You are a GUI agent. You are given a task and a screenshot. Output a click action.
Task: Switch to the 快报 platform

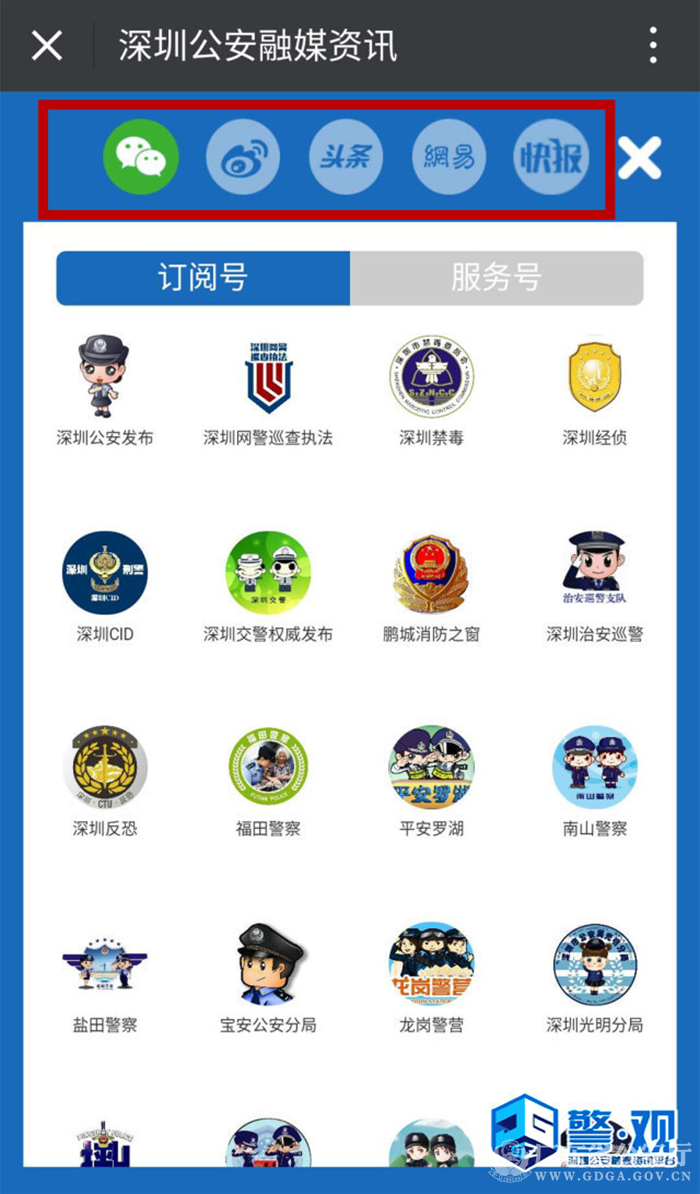coord(551,157)
